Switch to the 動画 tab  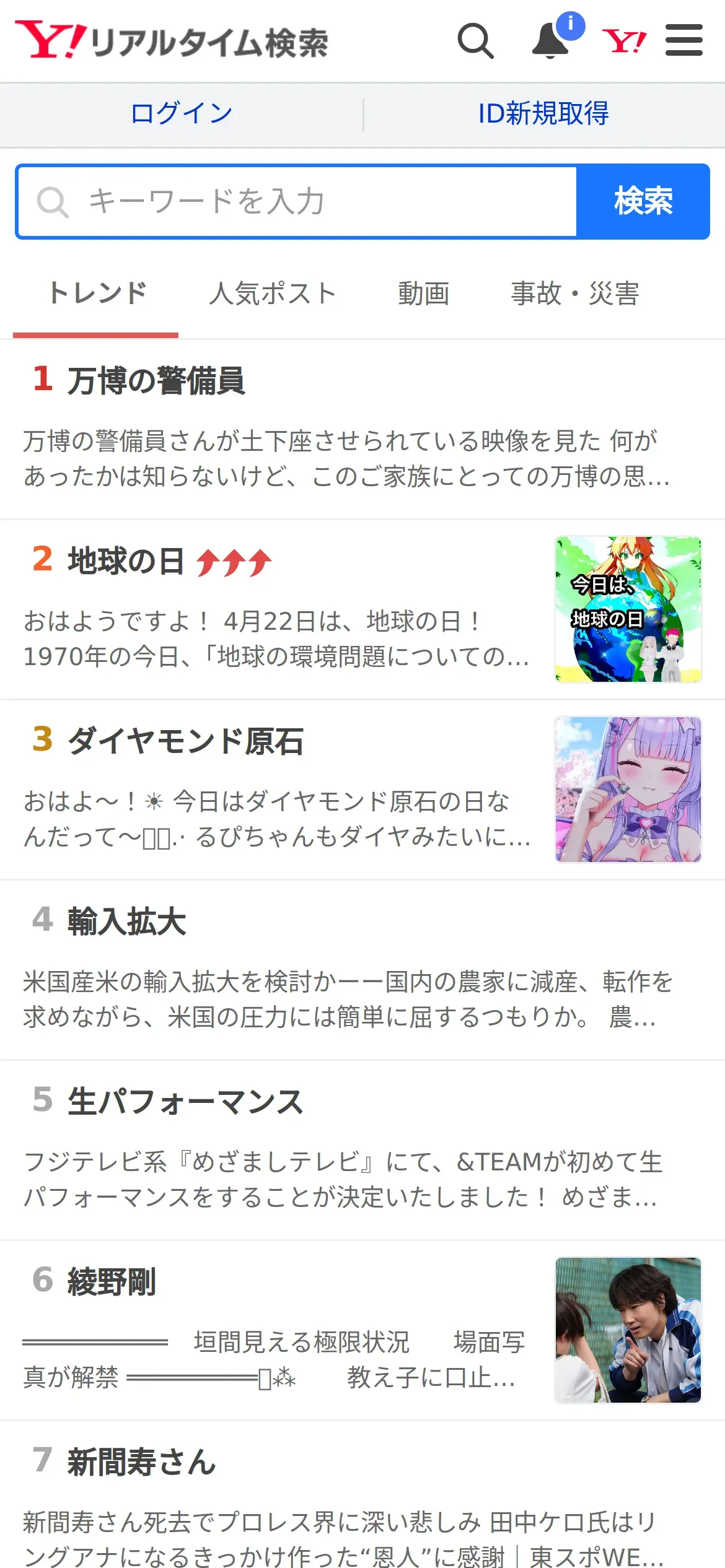pos(423,294)
